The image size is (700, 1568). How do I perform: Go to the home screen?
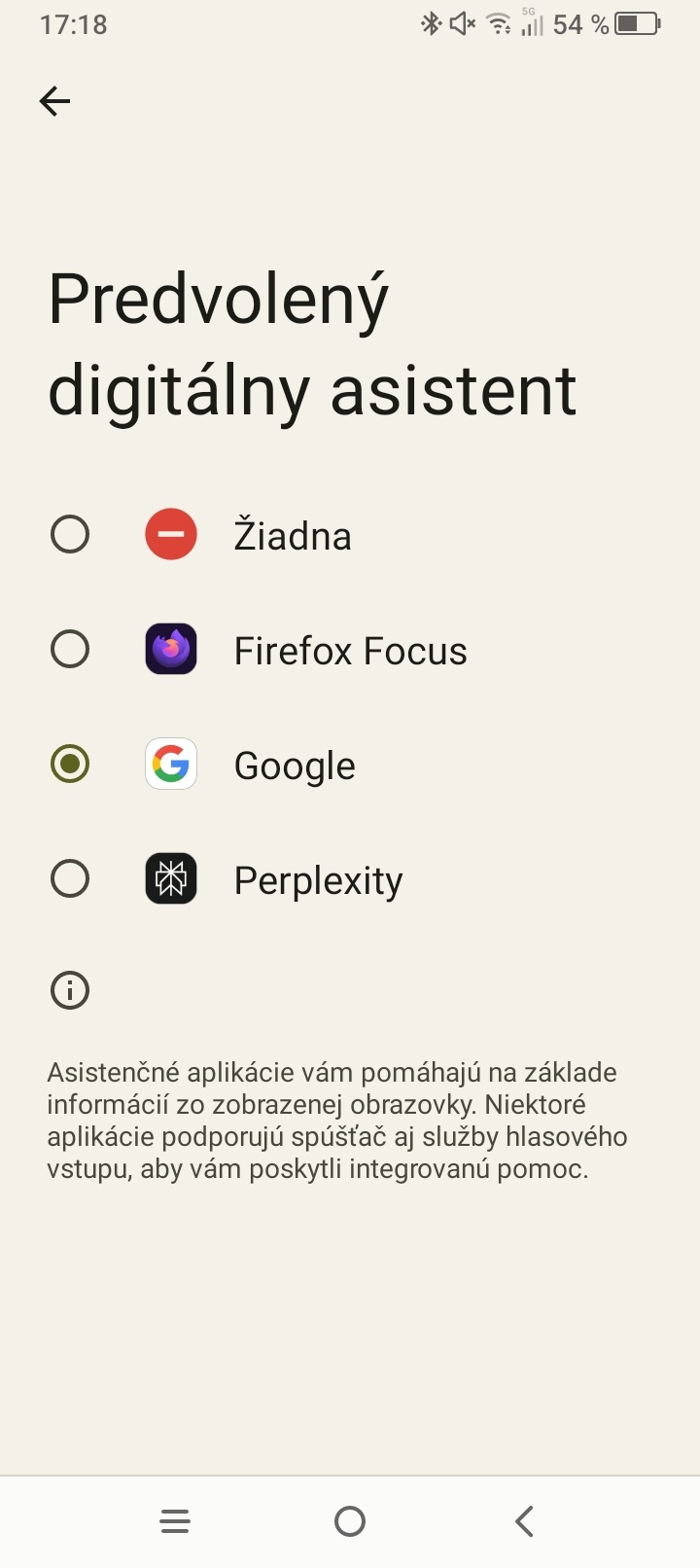click(x=350, y=1521)
